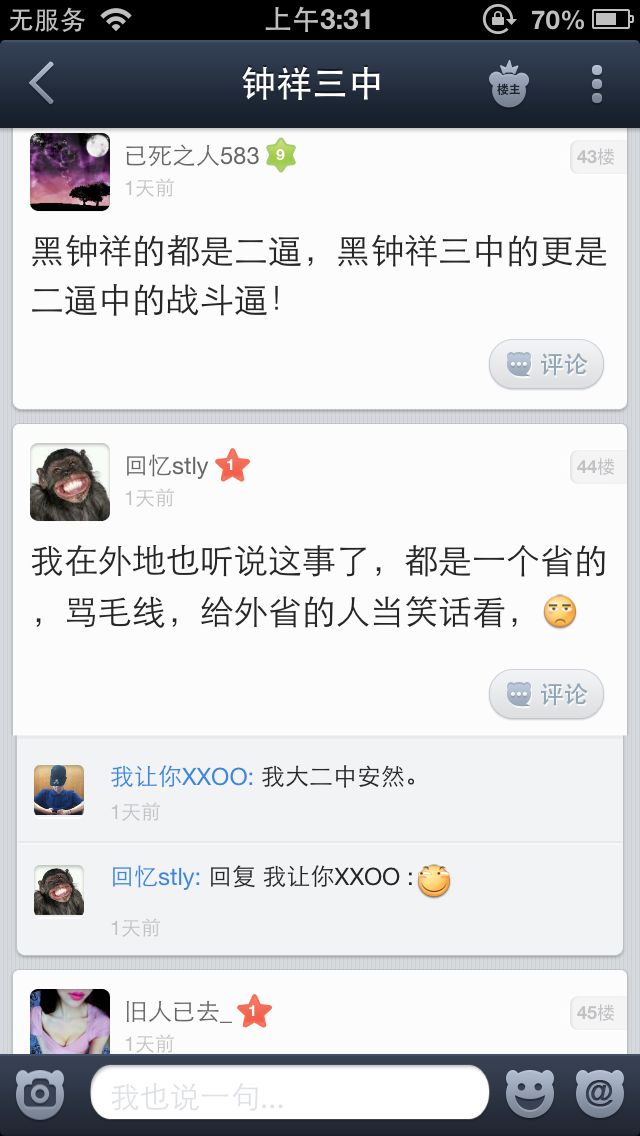Attach a photo with the camera icon
Screen dimensions: 640x1136
40,1093
